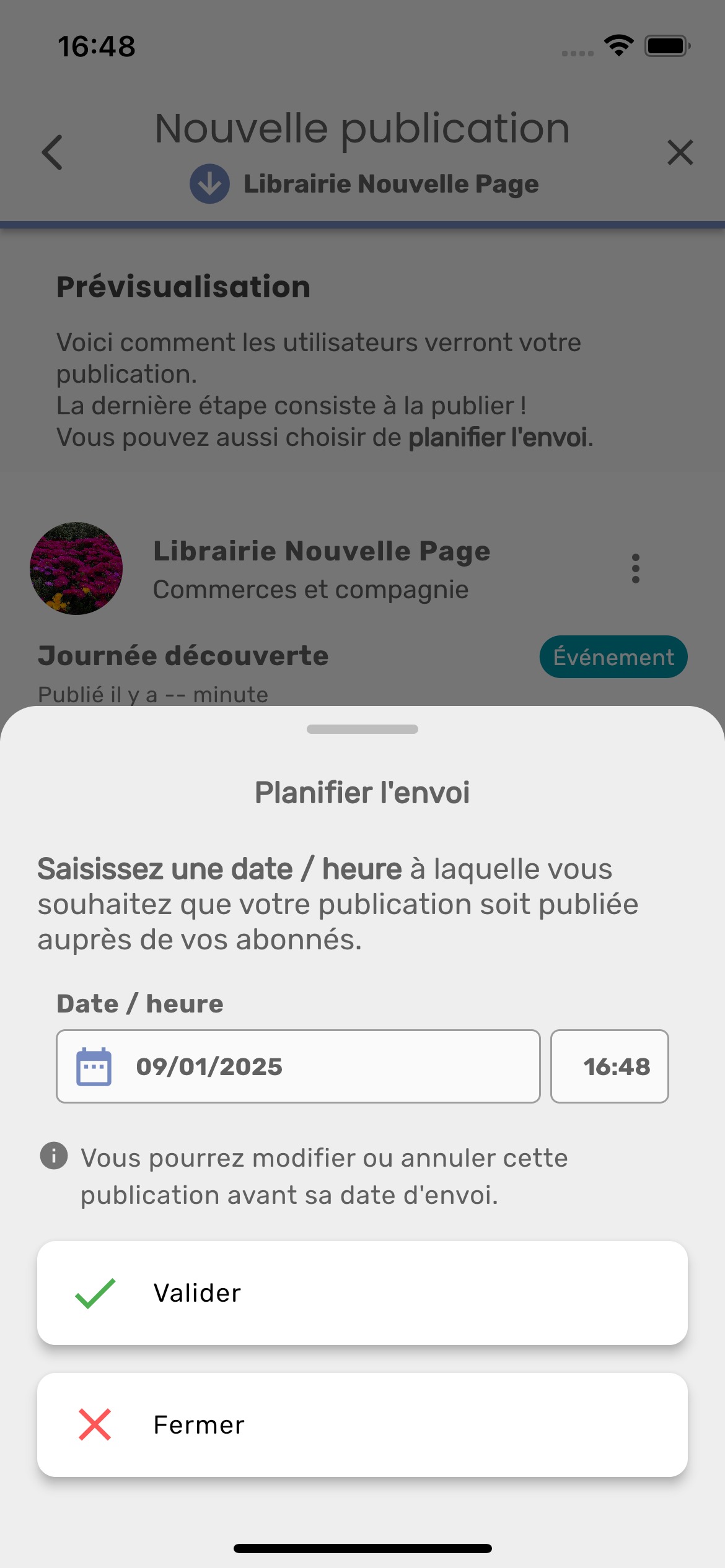
Task: Open the three-dot menu on the post preview
Action: [x=635, y=568]
